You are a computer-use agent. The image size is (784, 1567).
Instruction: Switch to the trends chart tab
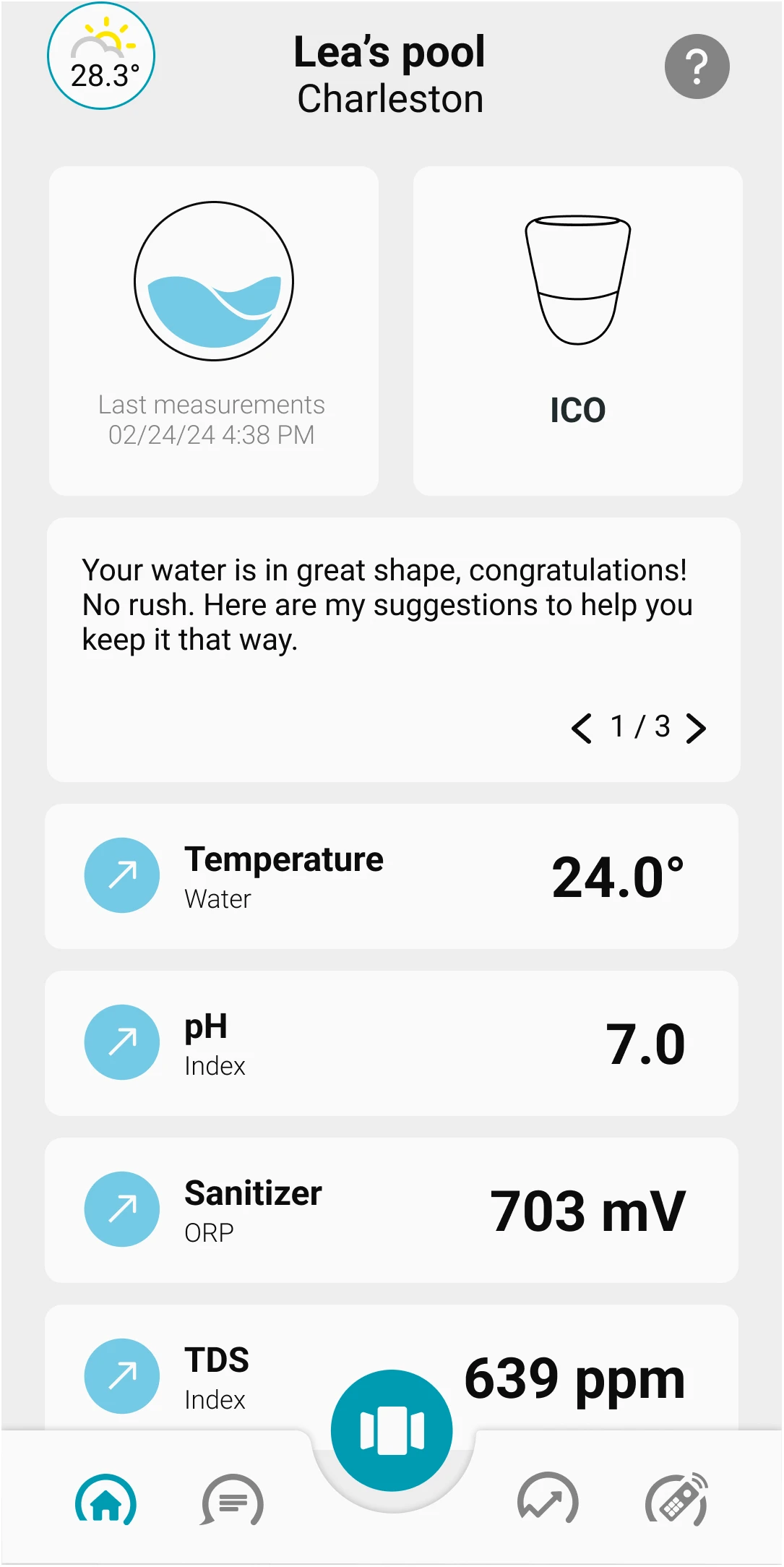click(x=548, y=1499)
